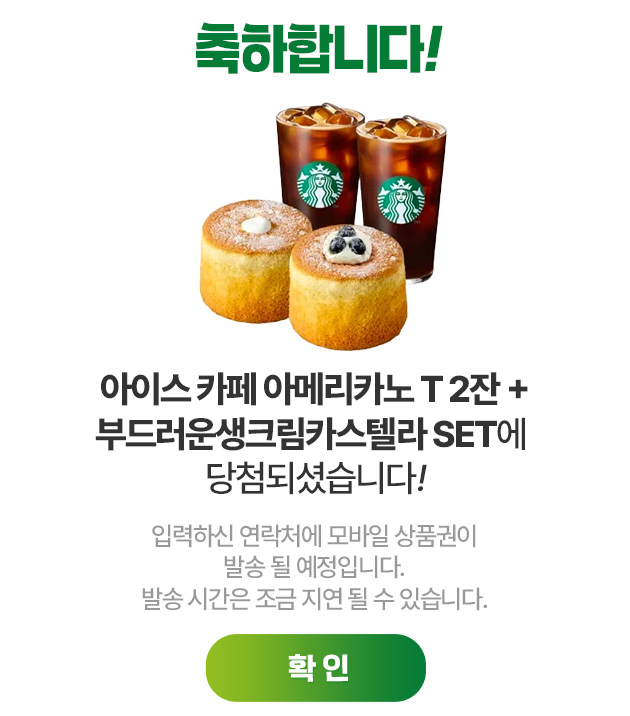Confirm the prize win with 확인
Screen dimensions: 630x716
(x=315, y=667)
